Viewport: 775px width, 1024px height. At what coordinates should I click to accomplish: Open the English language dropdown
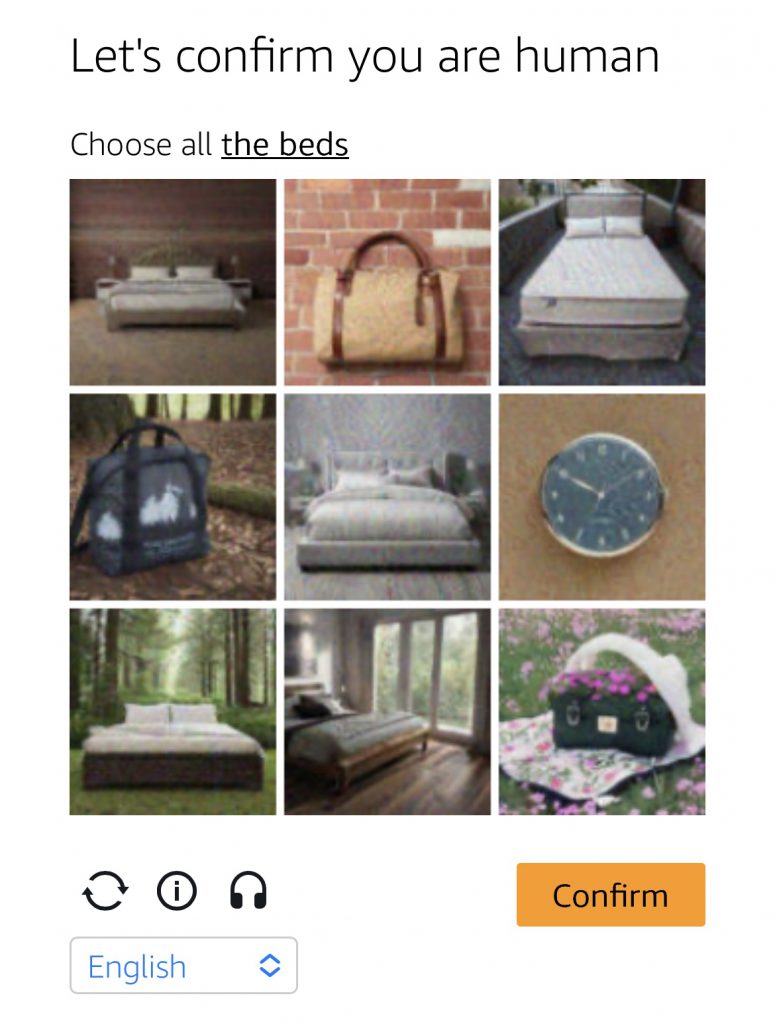[x=184, y=965]
